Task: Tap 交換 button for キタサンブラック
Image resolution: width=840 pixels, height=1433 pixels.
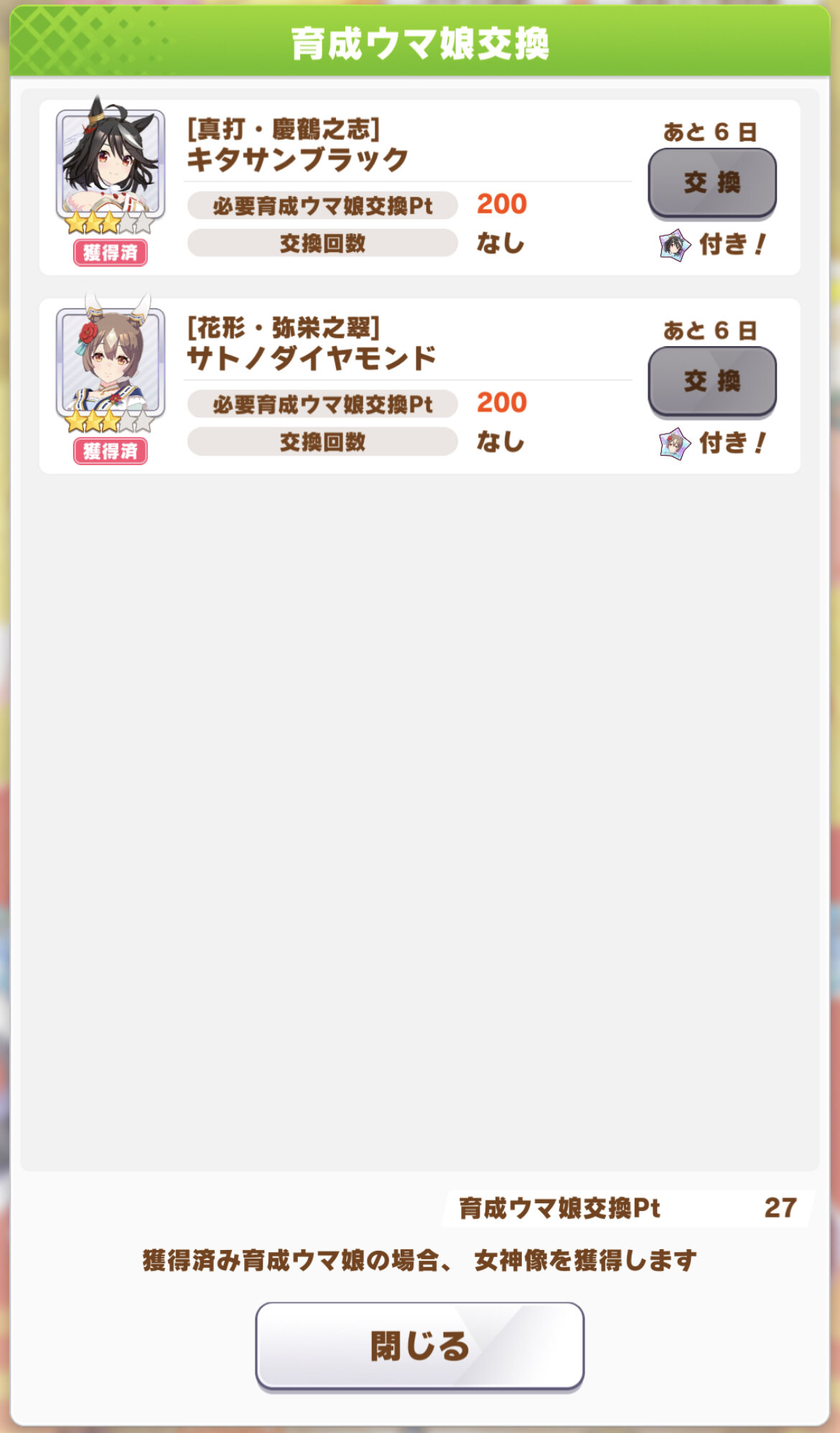Action: [711, 182]
